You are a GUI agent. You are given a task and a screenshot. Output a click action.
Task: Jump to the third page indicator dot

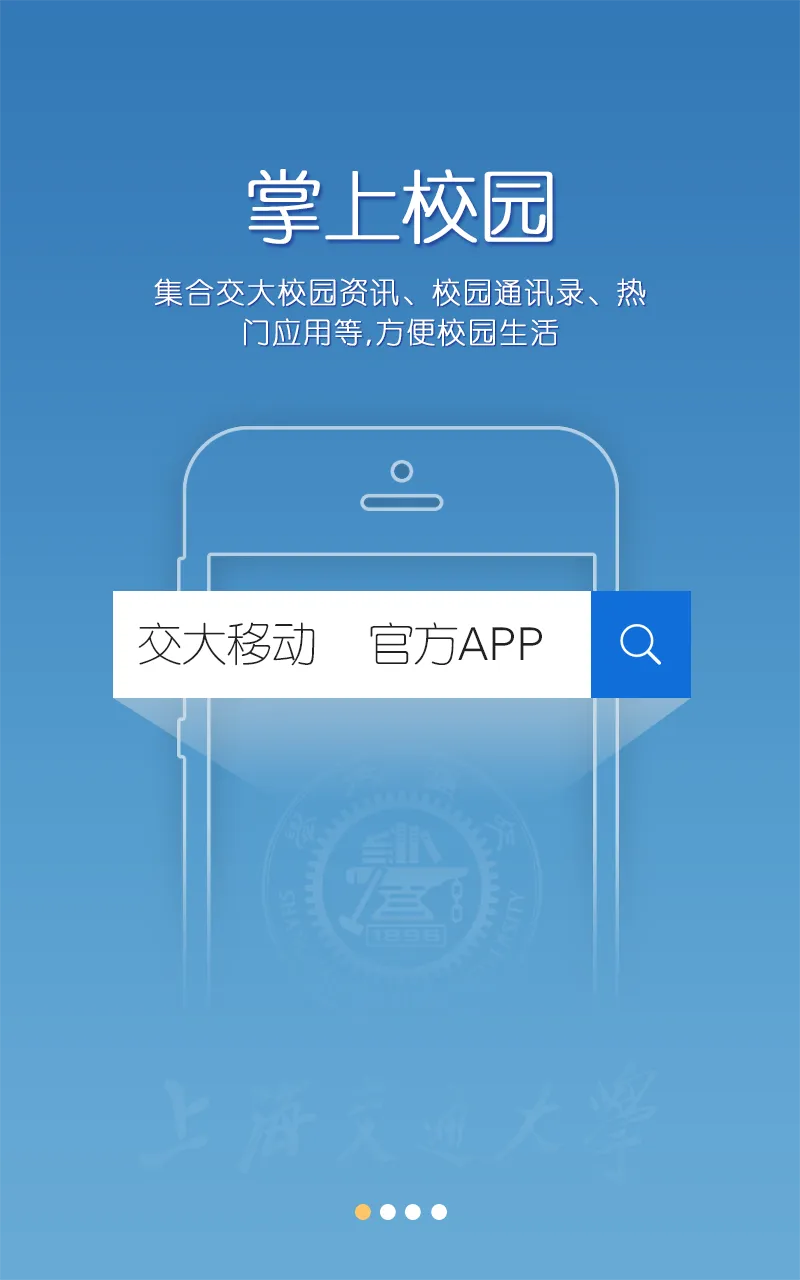(413, 1212)
